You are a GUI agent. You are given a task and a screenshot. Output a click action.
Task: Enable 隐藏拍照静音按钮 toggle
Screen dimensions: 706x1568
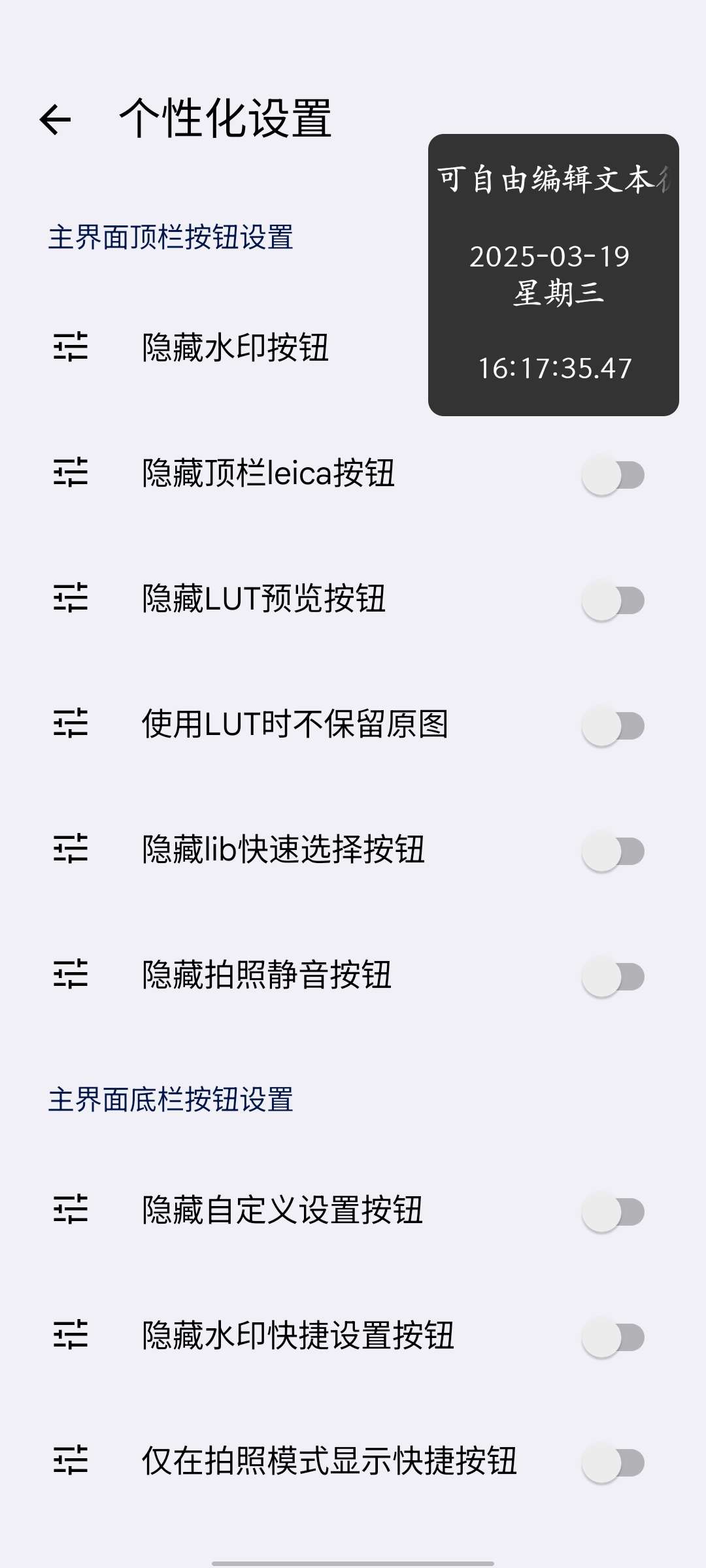coord(613,977)
